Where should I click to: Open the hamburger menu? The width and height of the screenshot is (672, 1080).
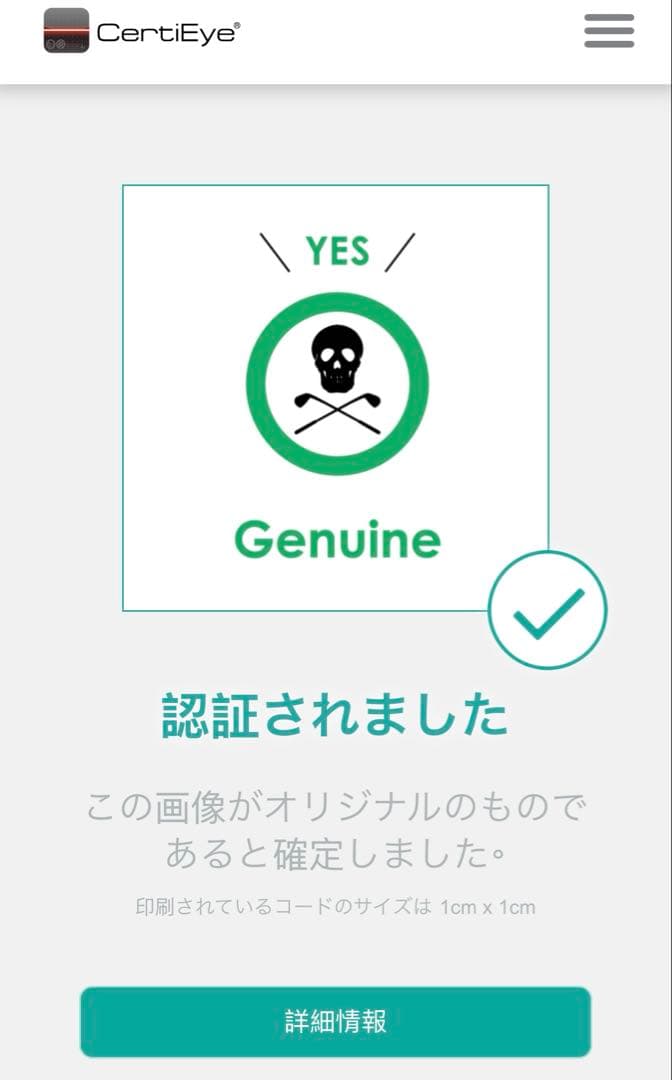tap(609, 31)
